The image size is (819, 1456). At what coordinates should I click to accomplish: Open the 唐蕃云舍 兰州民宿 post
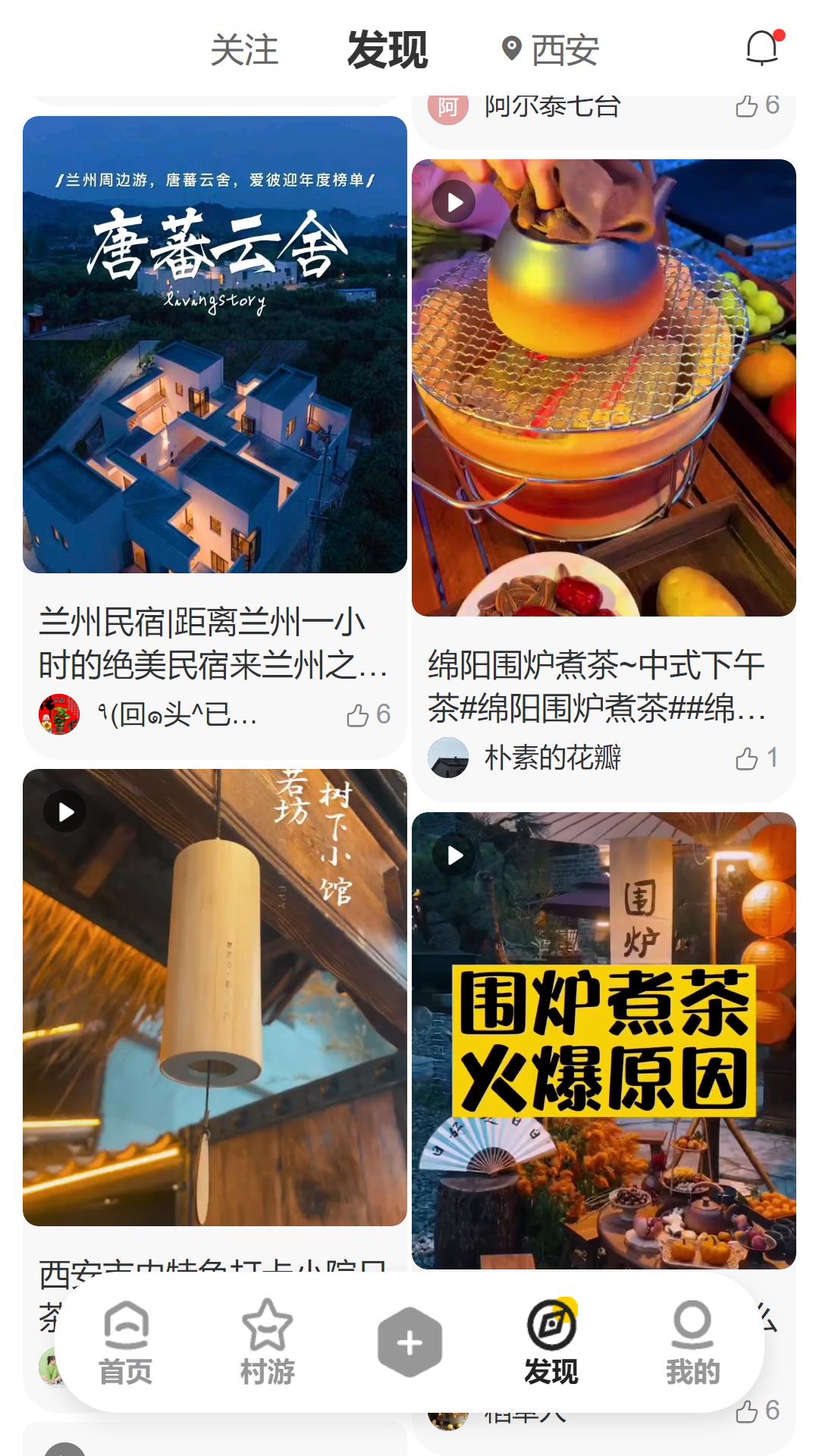215,345
